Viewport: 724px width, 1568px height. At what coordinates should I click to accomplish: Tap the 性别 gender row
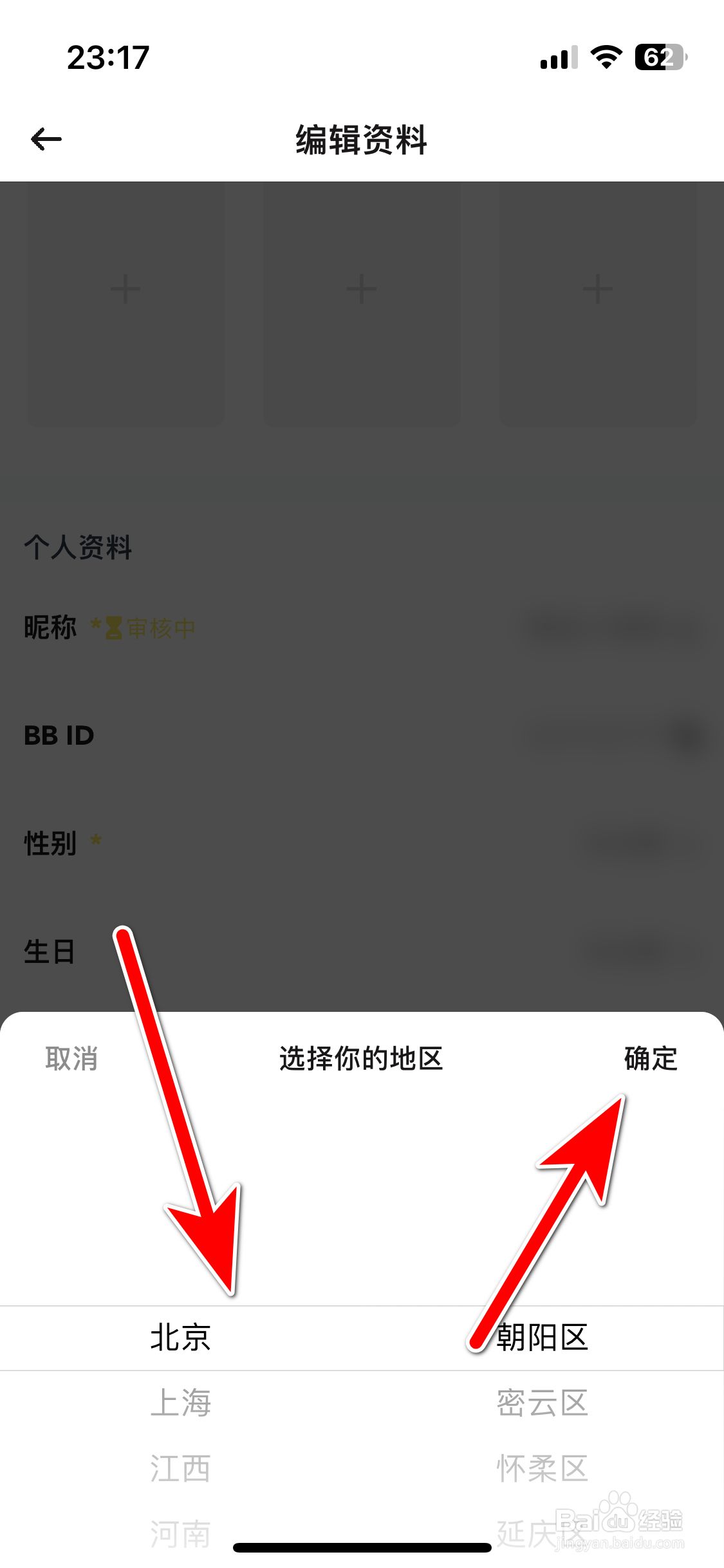click(362, 843)
